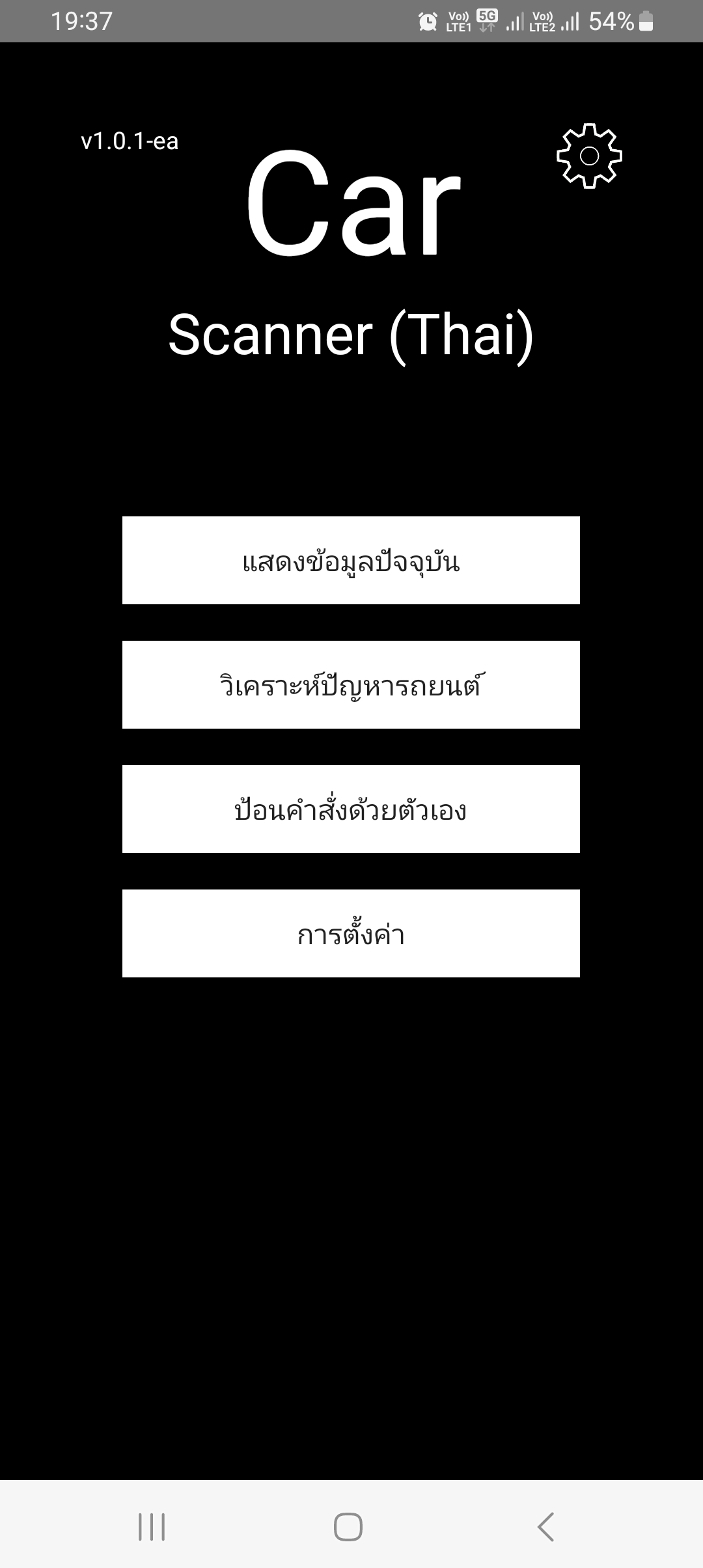The image size is (703, 1568).
Task: Open the การตั้งค่า button
Action: point(351,934)
